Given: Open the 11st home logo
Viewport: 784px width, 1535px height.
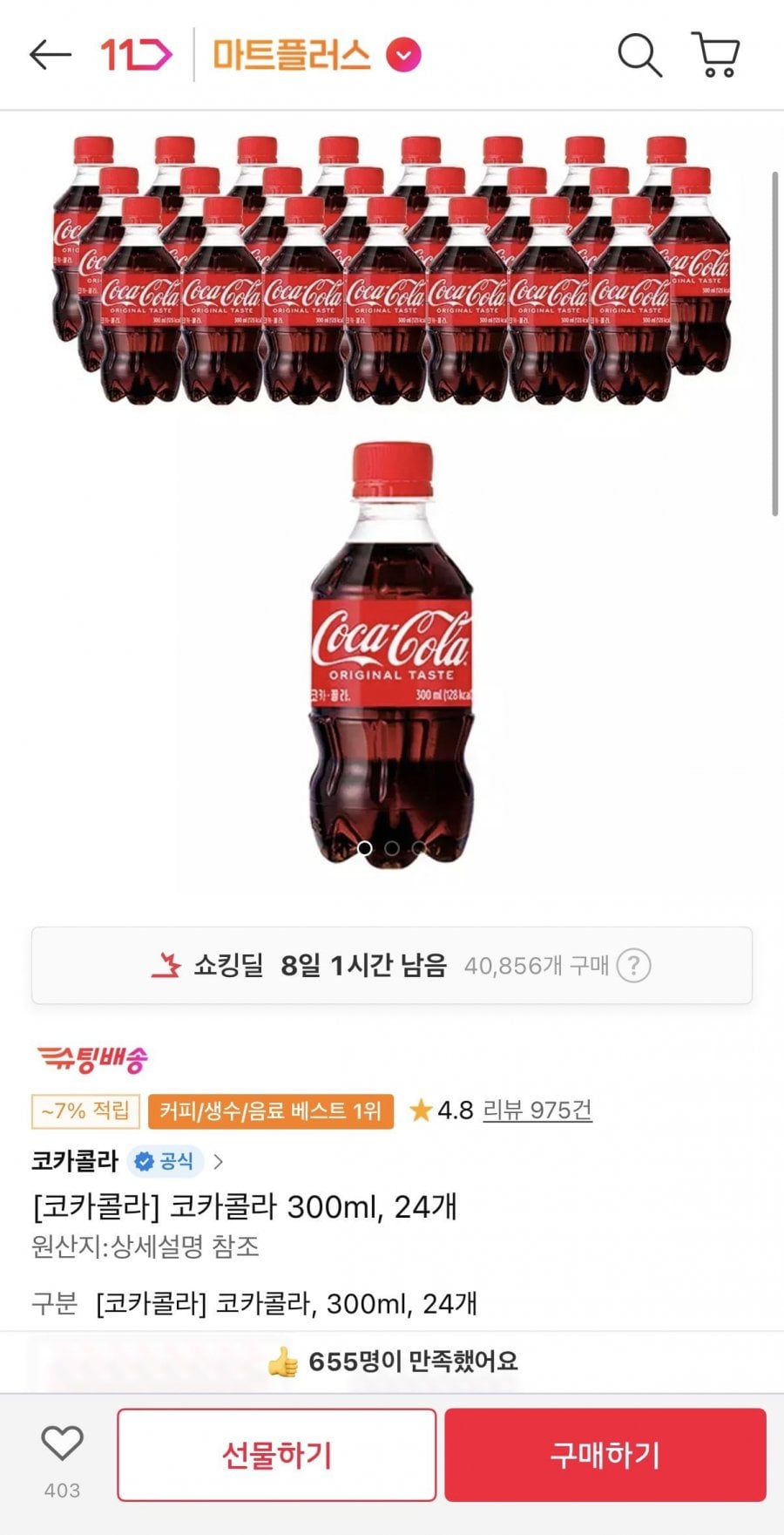Looking at the screenshot, I should tap(136, 55).
